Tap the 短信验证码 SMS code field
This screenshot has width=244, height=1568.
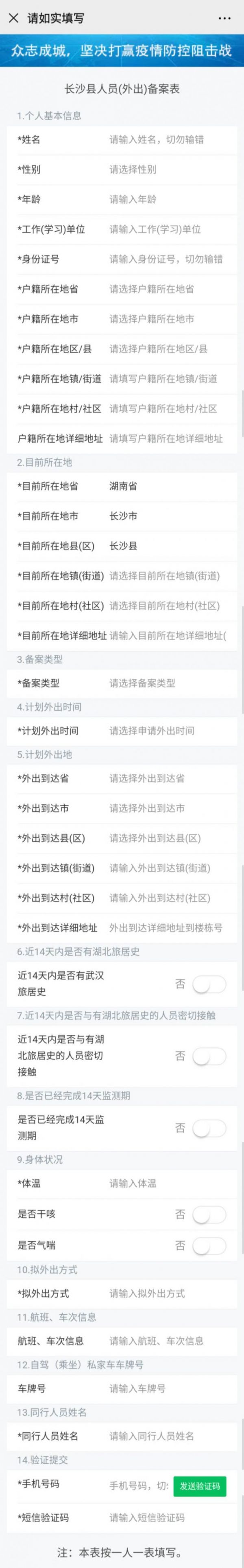[x=164, y=1517]
